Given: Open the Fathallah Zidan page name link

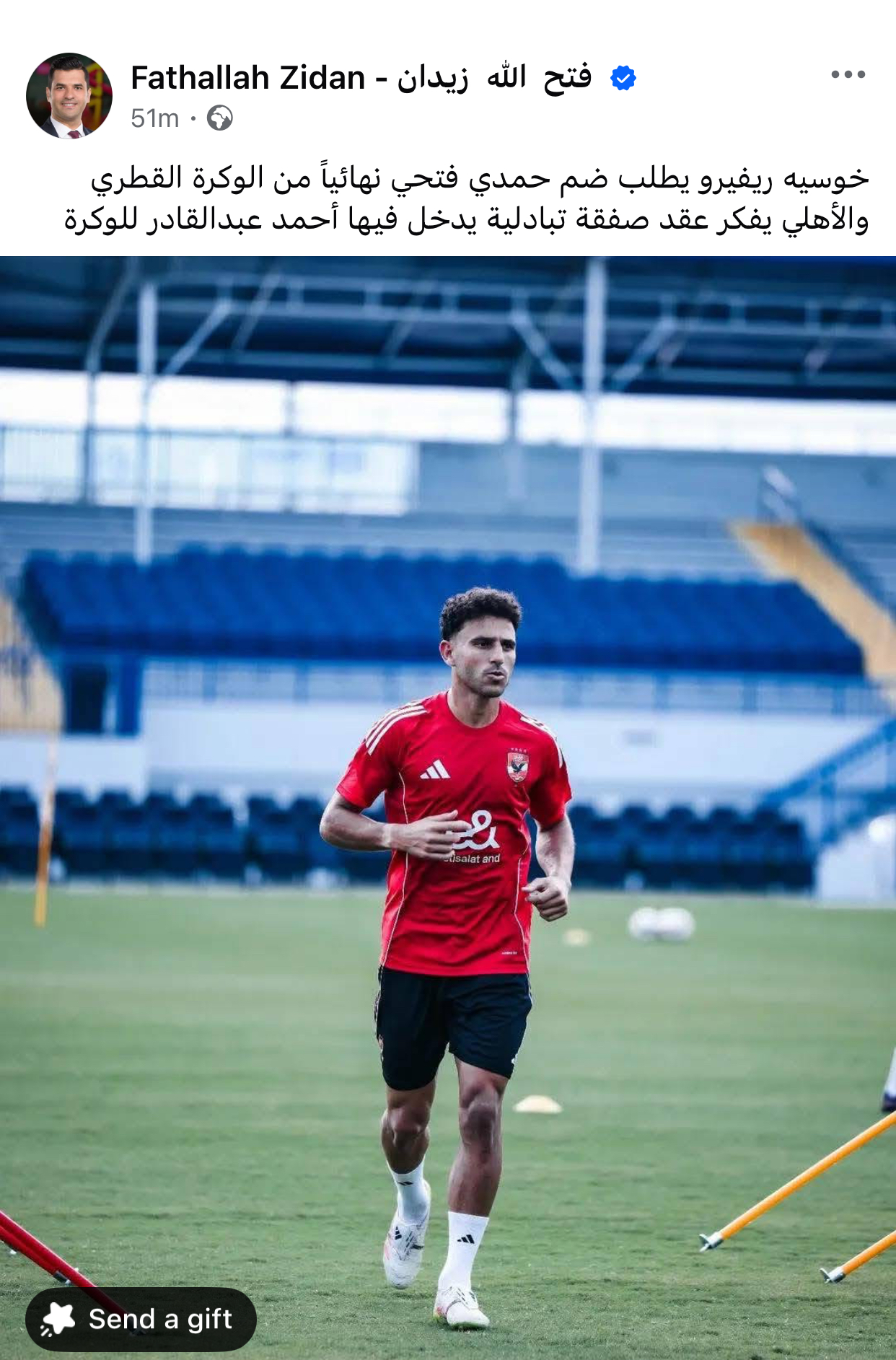Looking at the screenshot, I should pyautogui.click(x=361, y=77).
